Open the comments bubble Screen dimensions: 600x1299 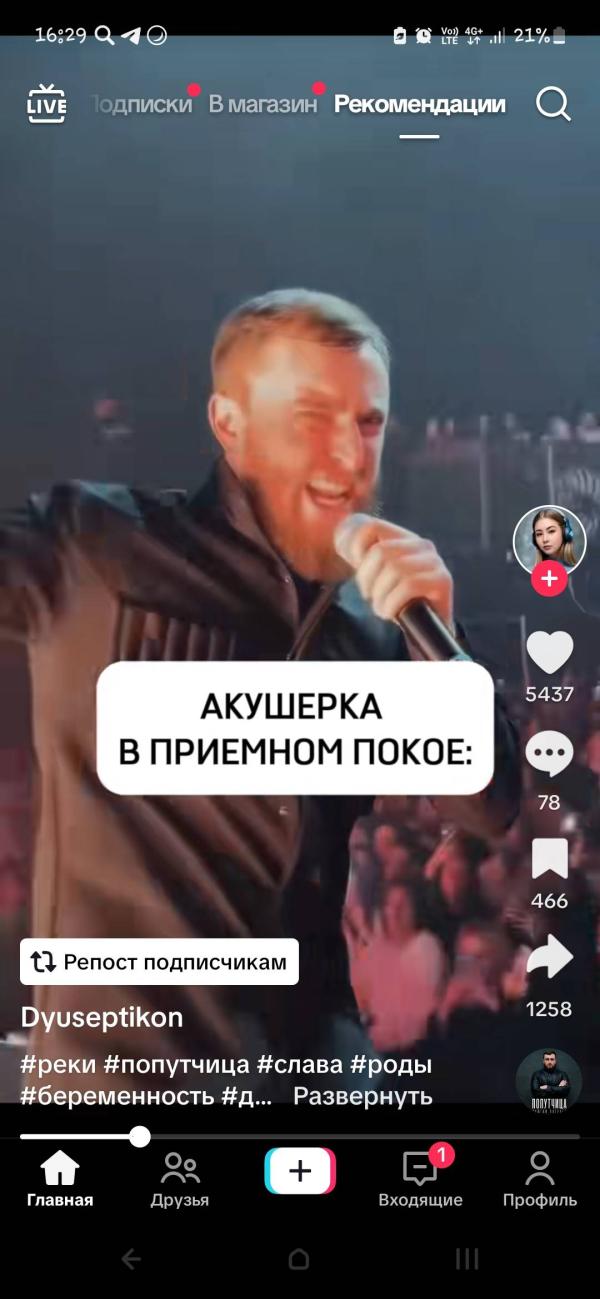(x=549, y=755)
